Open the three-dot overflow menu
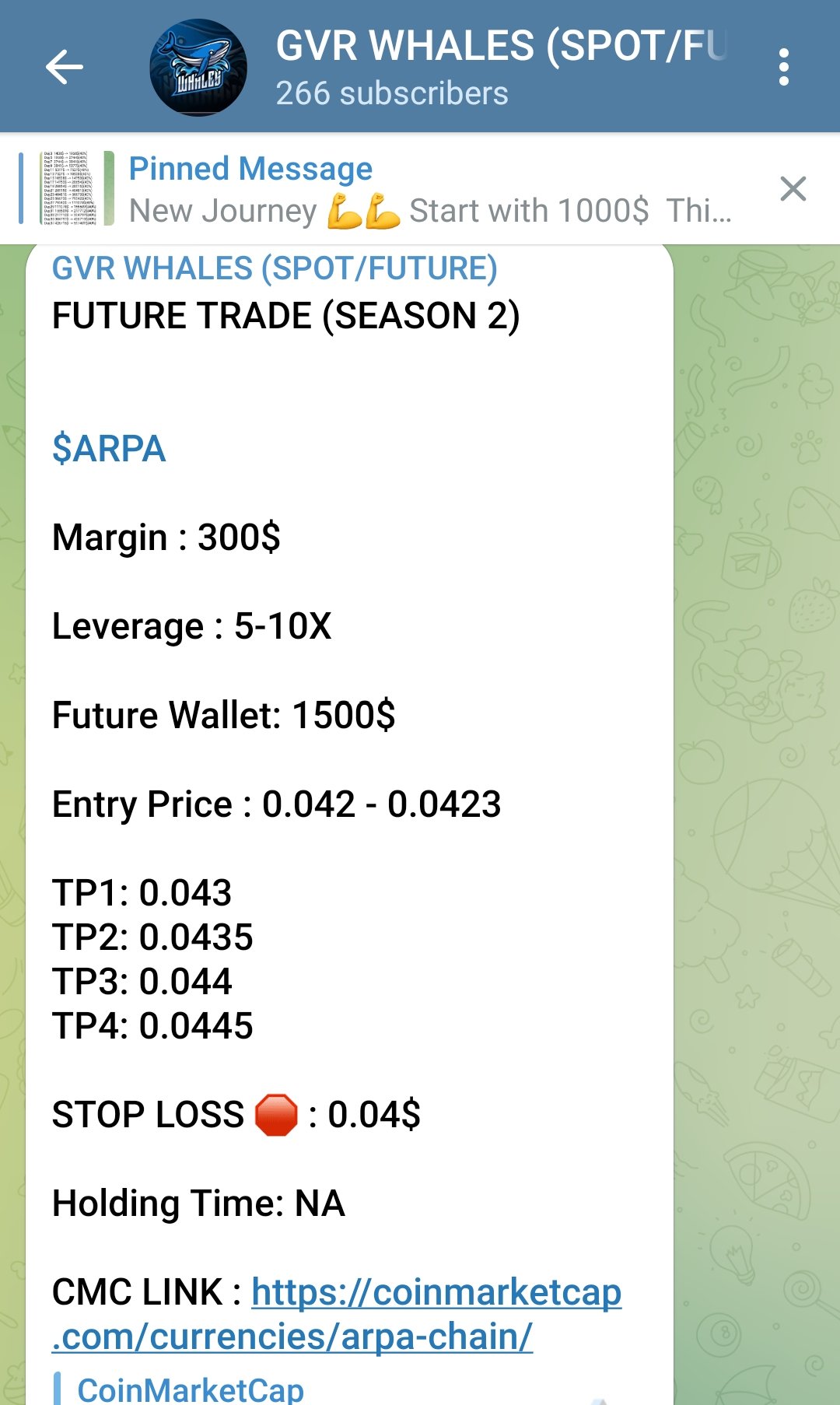 (x=784, y=67)
